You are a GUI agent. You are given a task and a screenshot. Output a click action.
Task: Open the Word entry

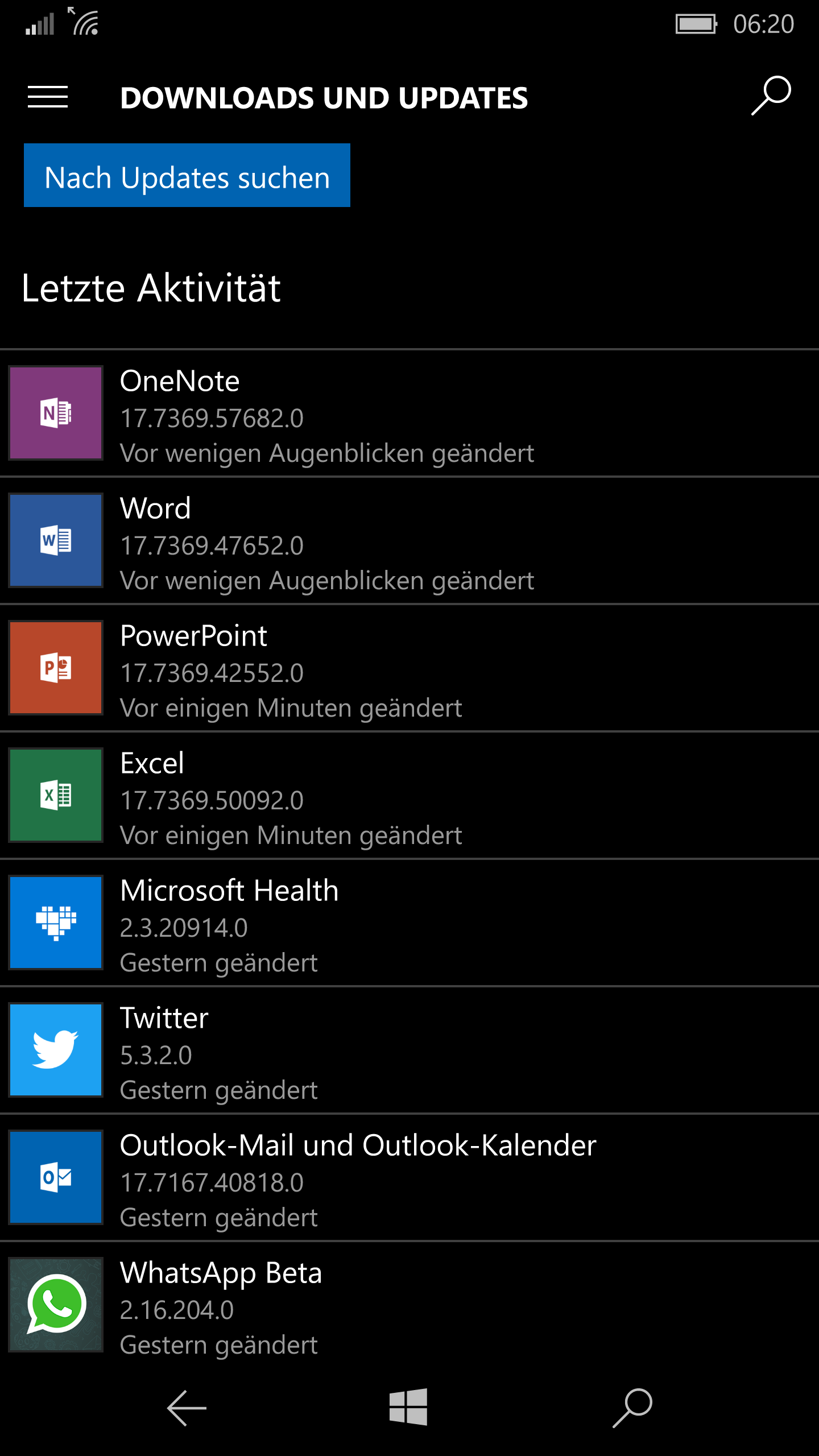[409, 541]
